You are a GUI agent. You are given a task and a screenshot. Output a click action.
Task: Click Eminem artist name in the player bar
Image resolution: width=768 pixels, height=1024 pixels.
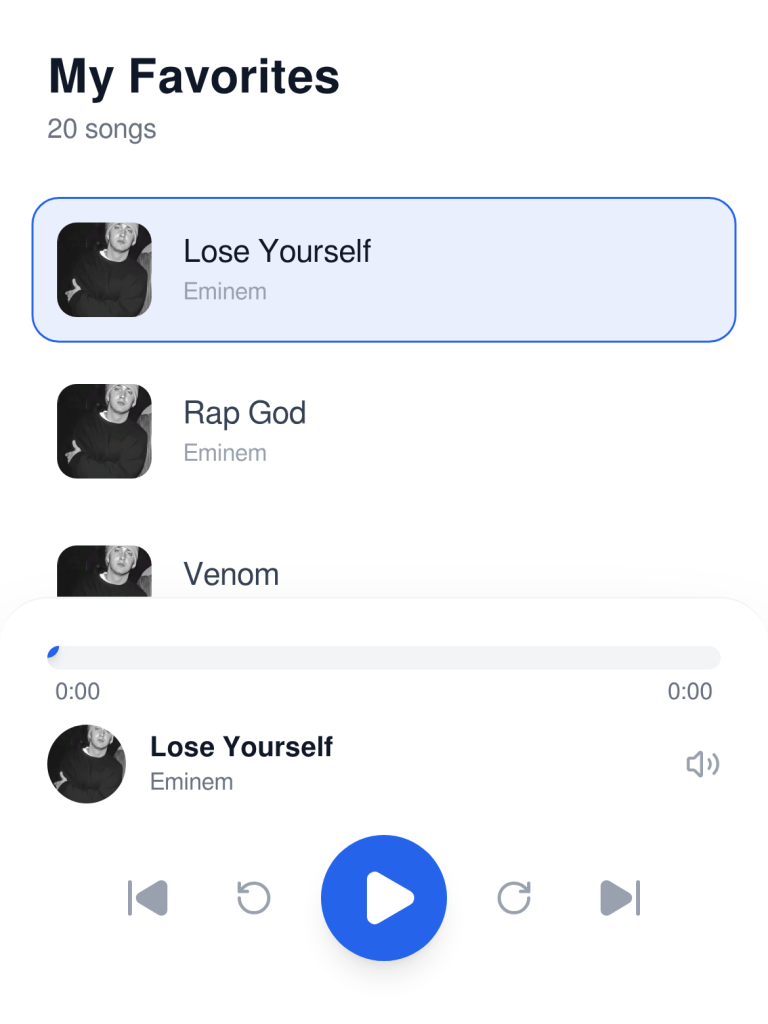click(191, 782)
